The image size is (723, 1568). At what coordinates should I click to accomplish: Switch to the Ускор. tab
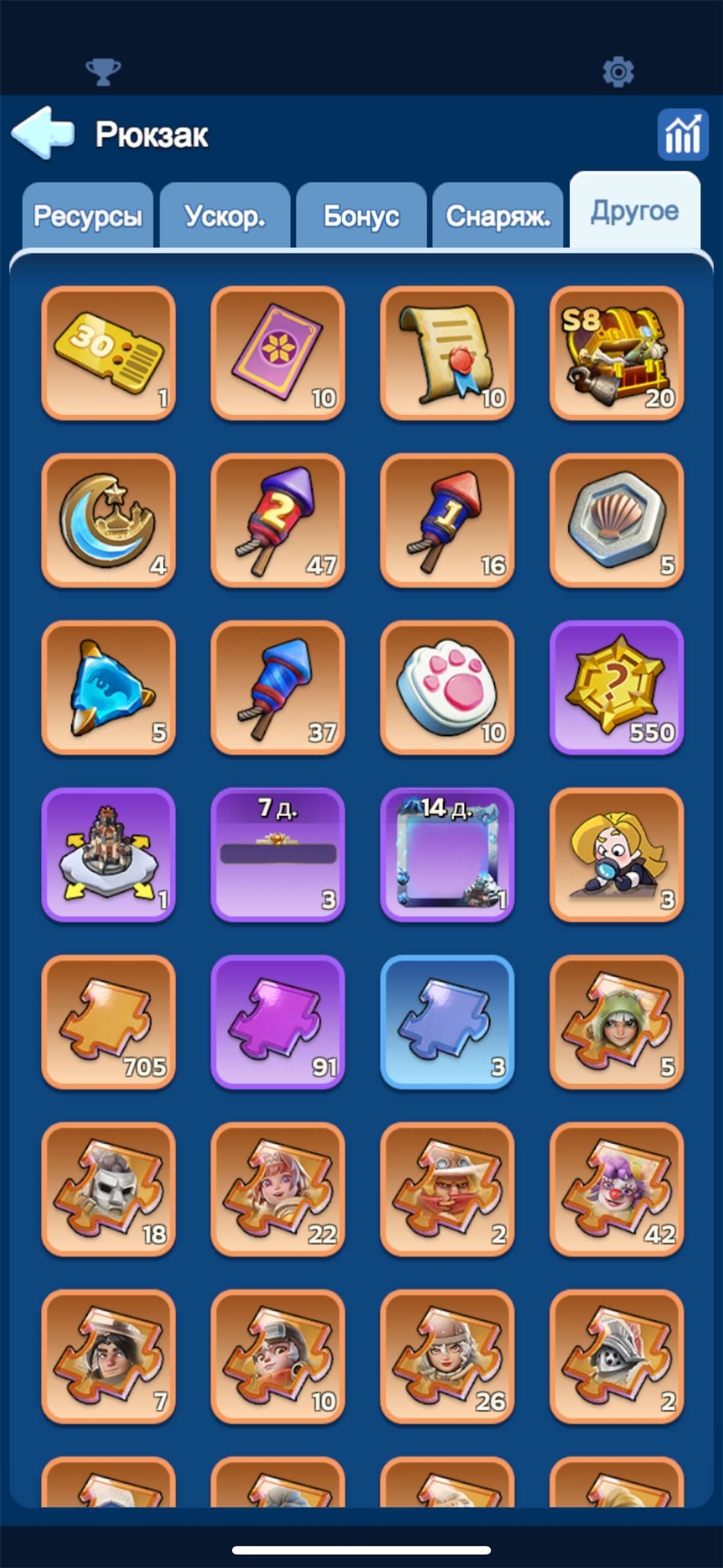click(x=225, y=216)
